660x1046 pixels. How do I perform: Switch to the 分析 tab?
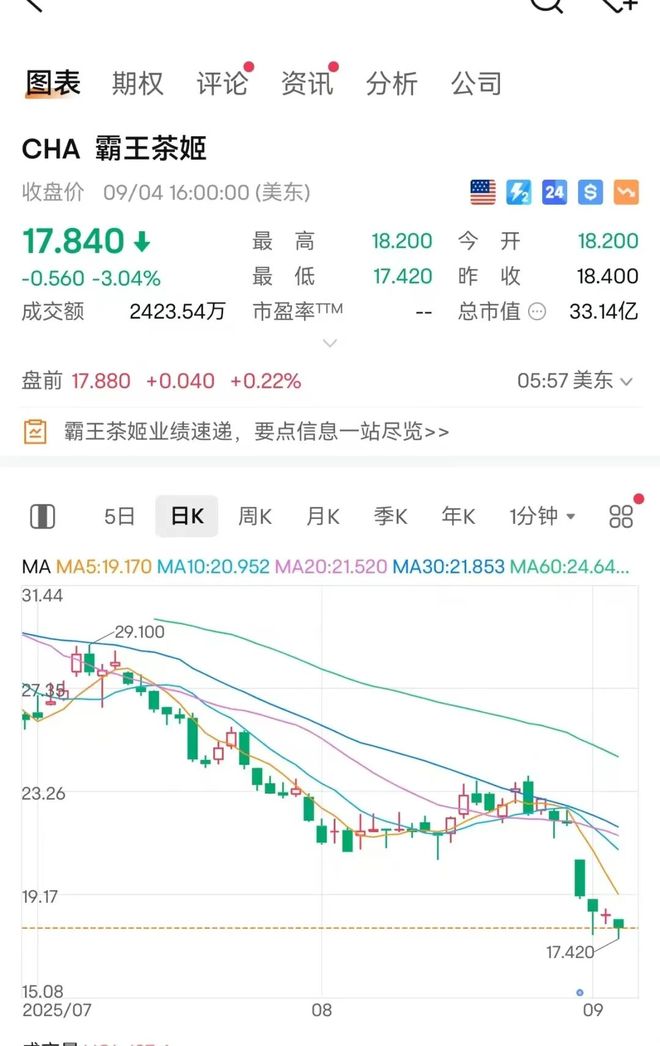coord(391,83)
